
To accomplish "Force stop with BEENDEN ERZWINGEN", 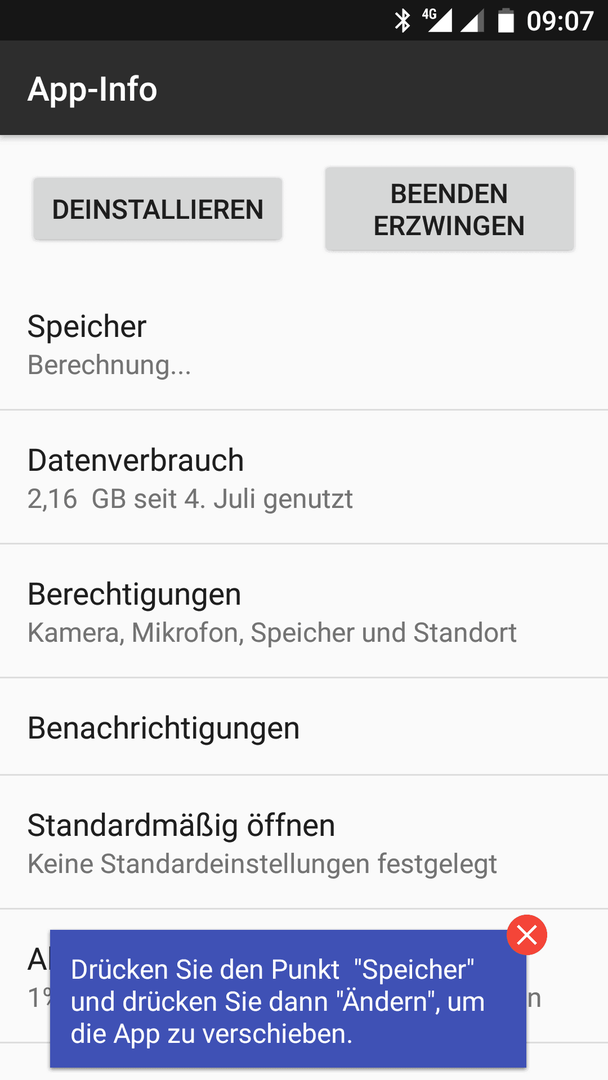I will (x=450, y=209).
